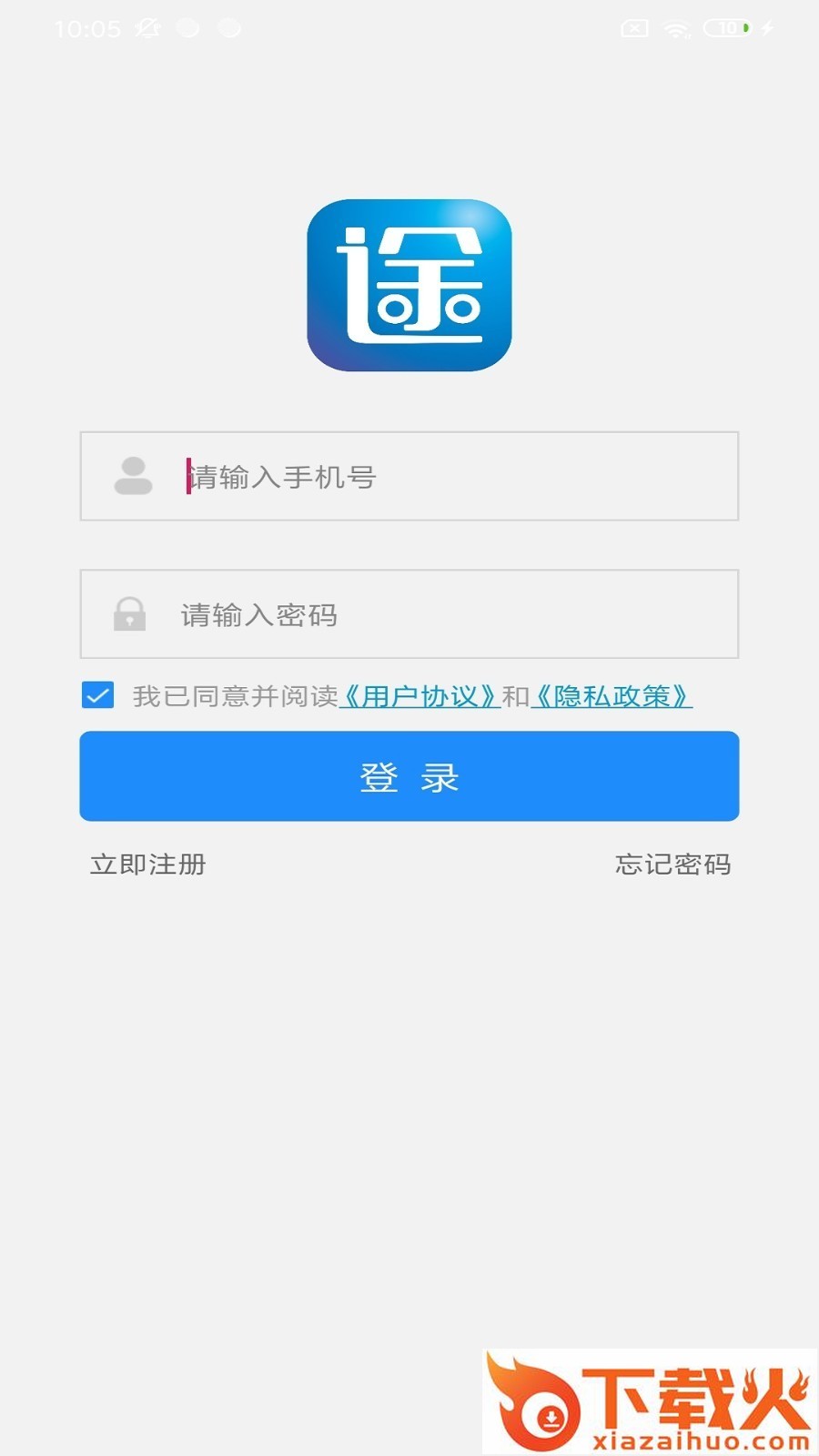Uncheck the agreement checkbox

point(98,696)
